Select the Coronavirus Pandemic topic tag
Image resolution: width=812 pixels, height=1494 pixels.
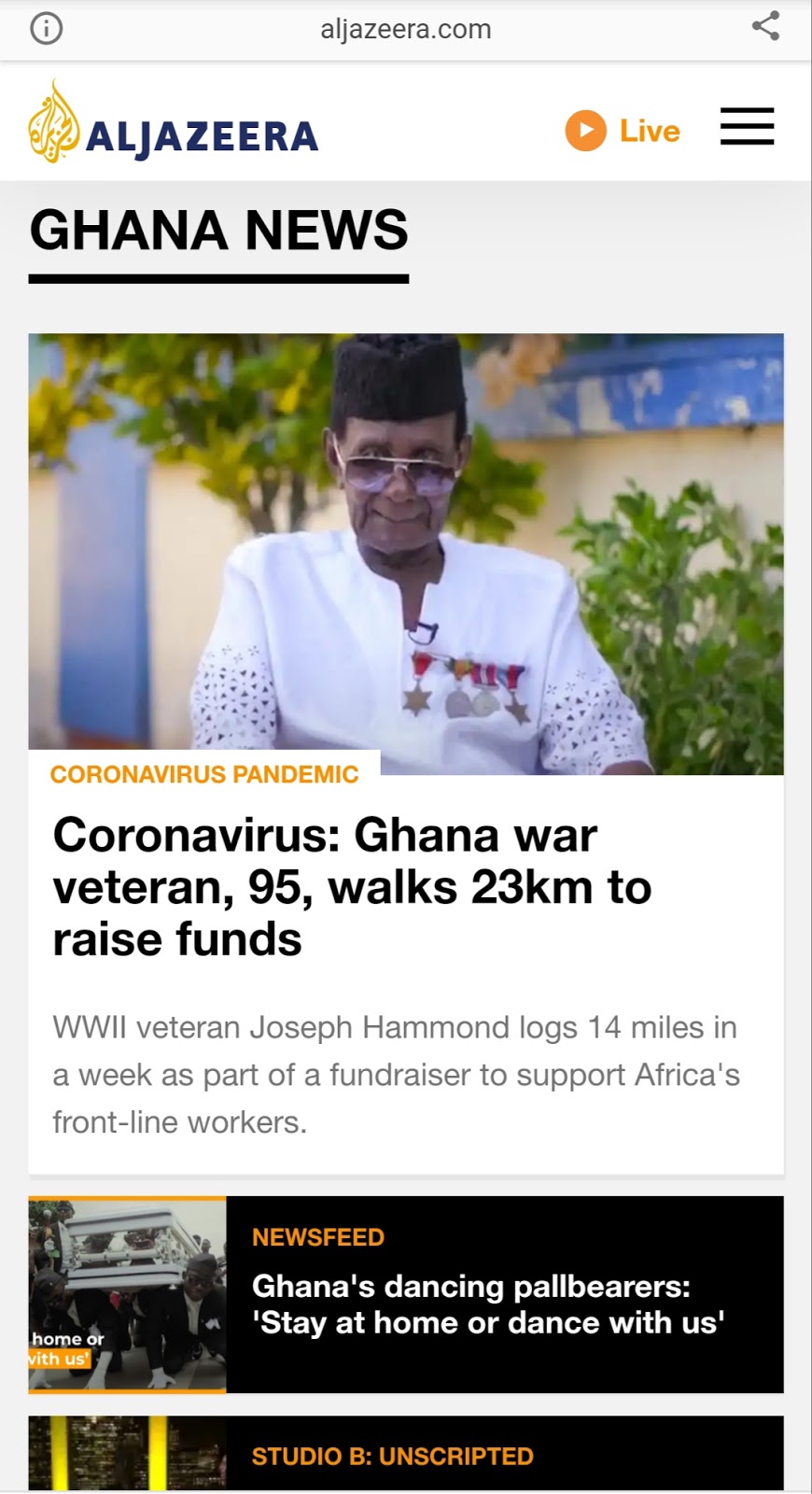(x=204, y=774)
